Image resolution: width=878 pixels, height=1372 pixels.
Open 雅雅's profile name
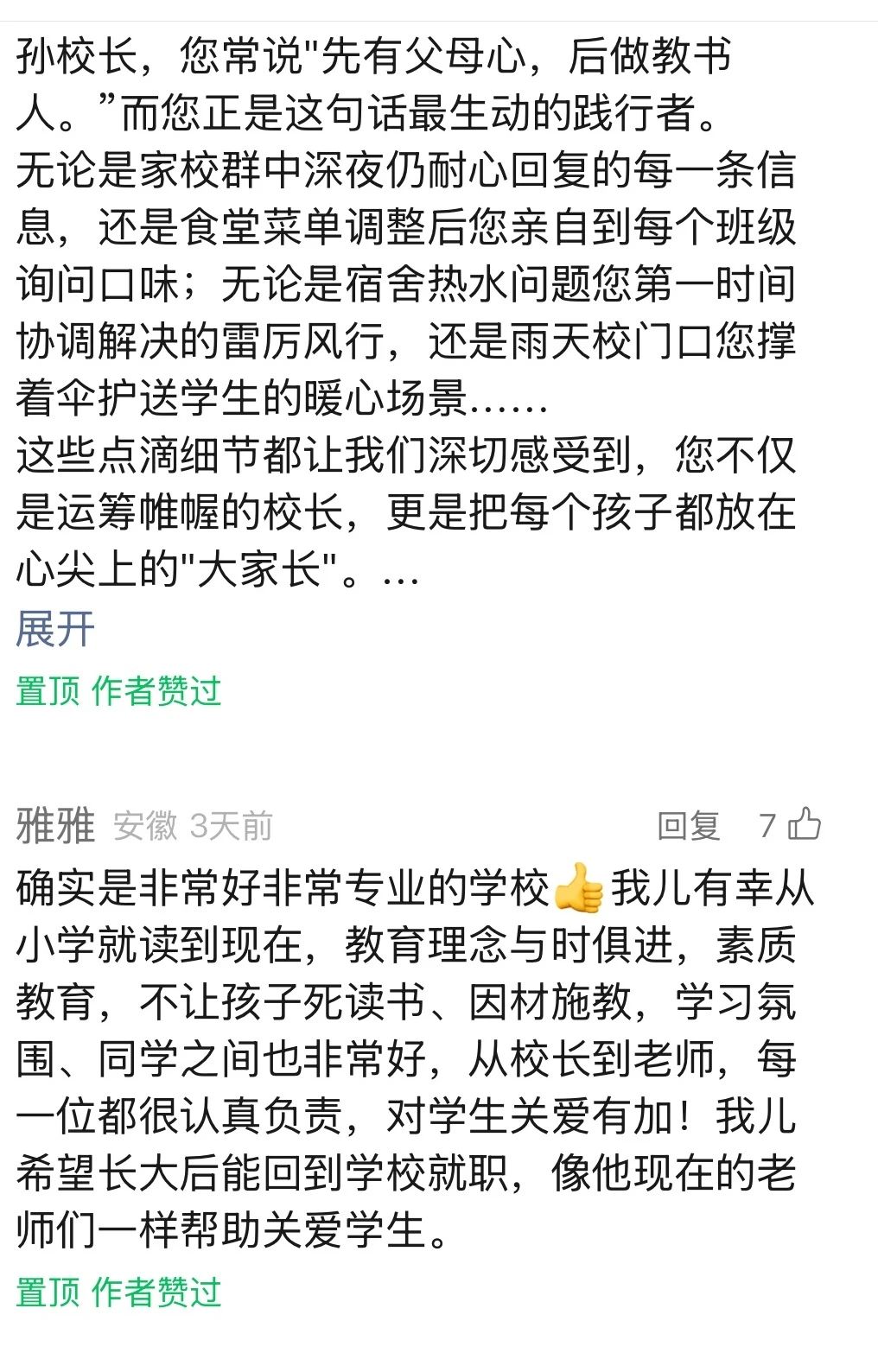click(55, 825)
